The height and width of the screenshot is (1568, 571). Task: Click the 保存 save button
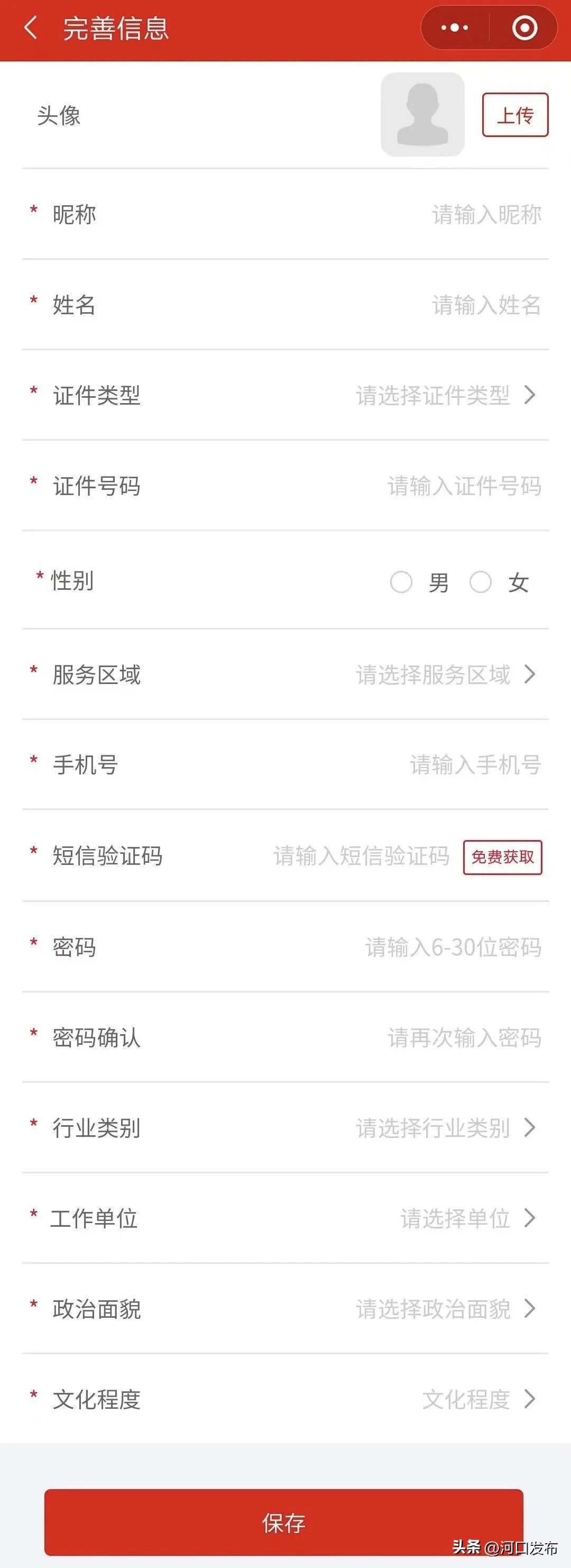(x=285, y=1523)
